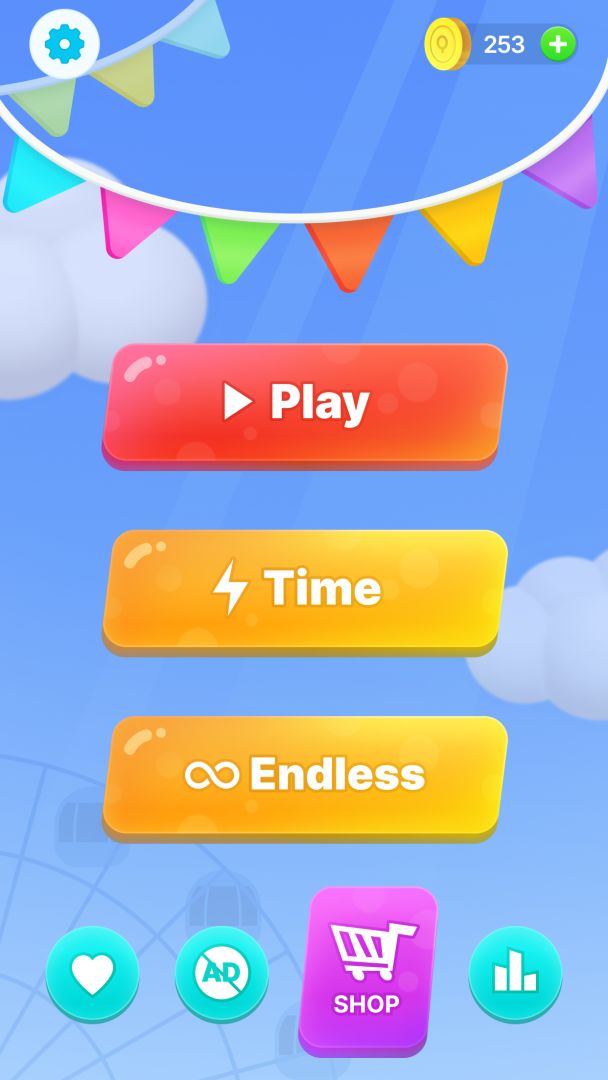Viewport: 608px width, 1080px height.
Task: Select the Time mode
Action: pyautogui.click(x=305, y=588)
